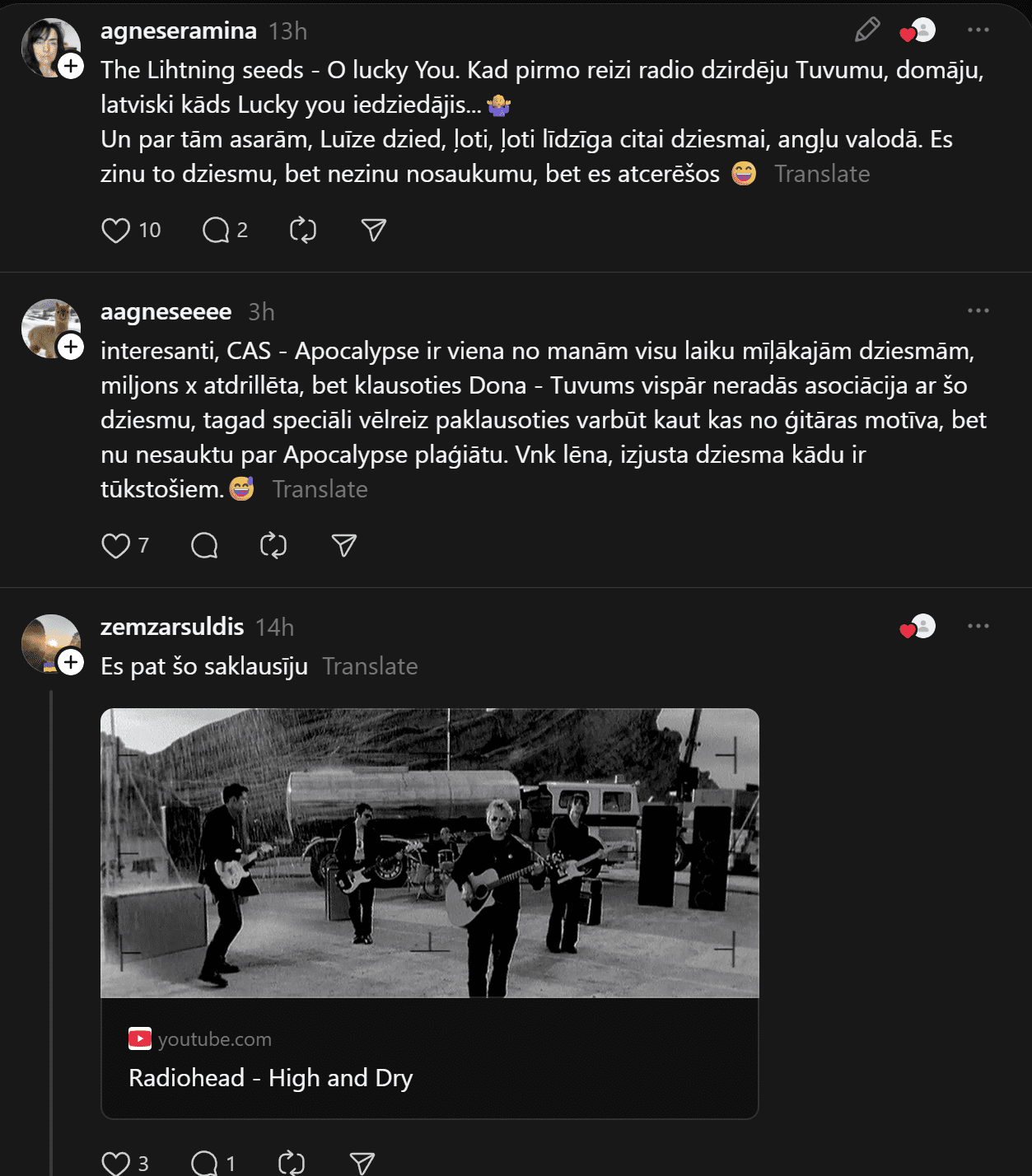1032x1176 pixels.
Task: Repost aagneseeee's post
Action: click(x=273, y=546)
